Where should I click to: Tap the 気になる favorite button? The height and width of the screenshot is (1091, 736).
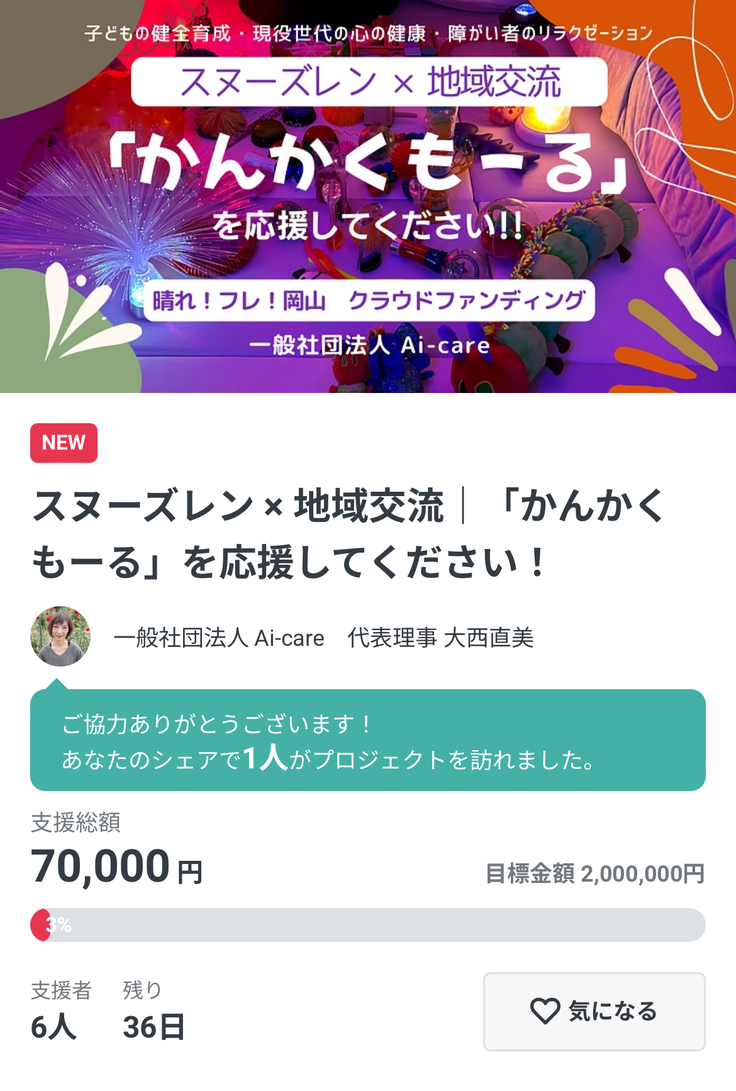pos(594,1011)
